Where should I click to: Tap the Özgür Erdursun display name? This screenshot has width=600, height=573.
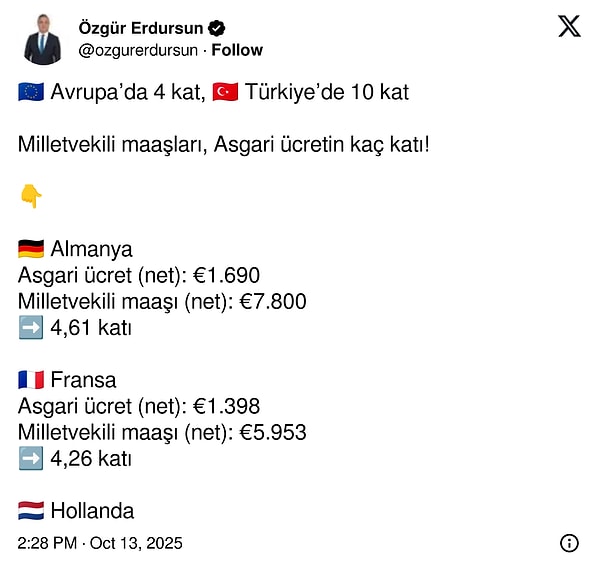click(140, 27)
